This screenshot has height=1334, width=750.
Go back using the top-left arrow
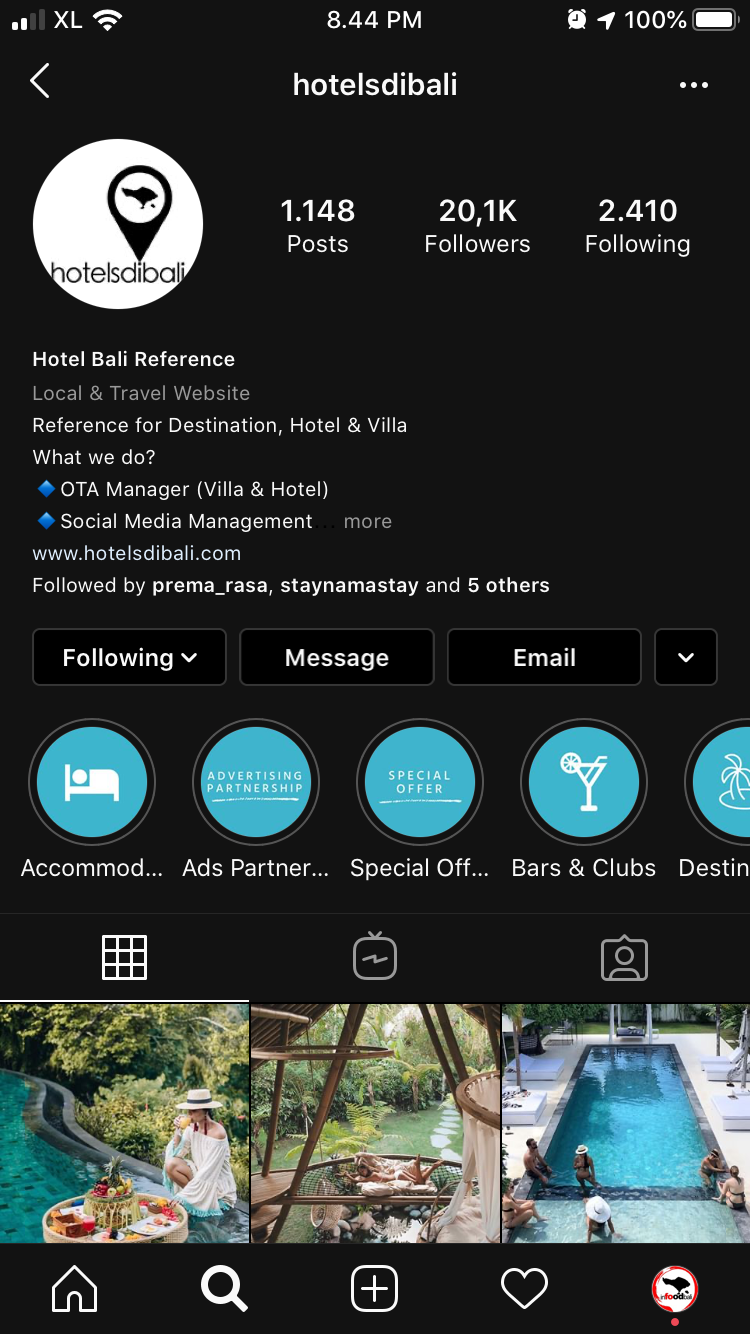click(40, 82)
